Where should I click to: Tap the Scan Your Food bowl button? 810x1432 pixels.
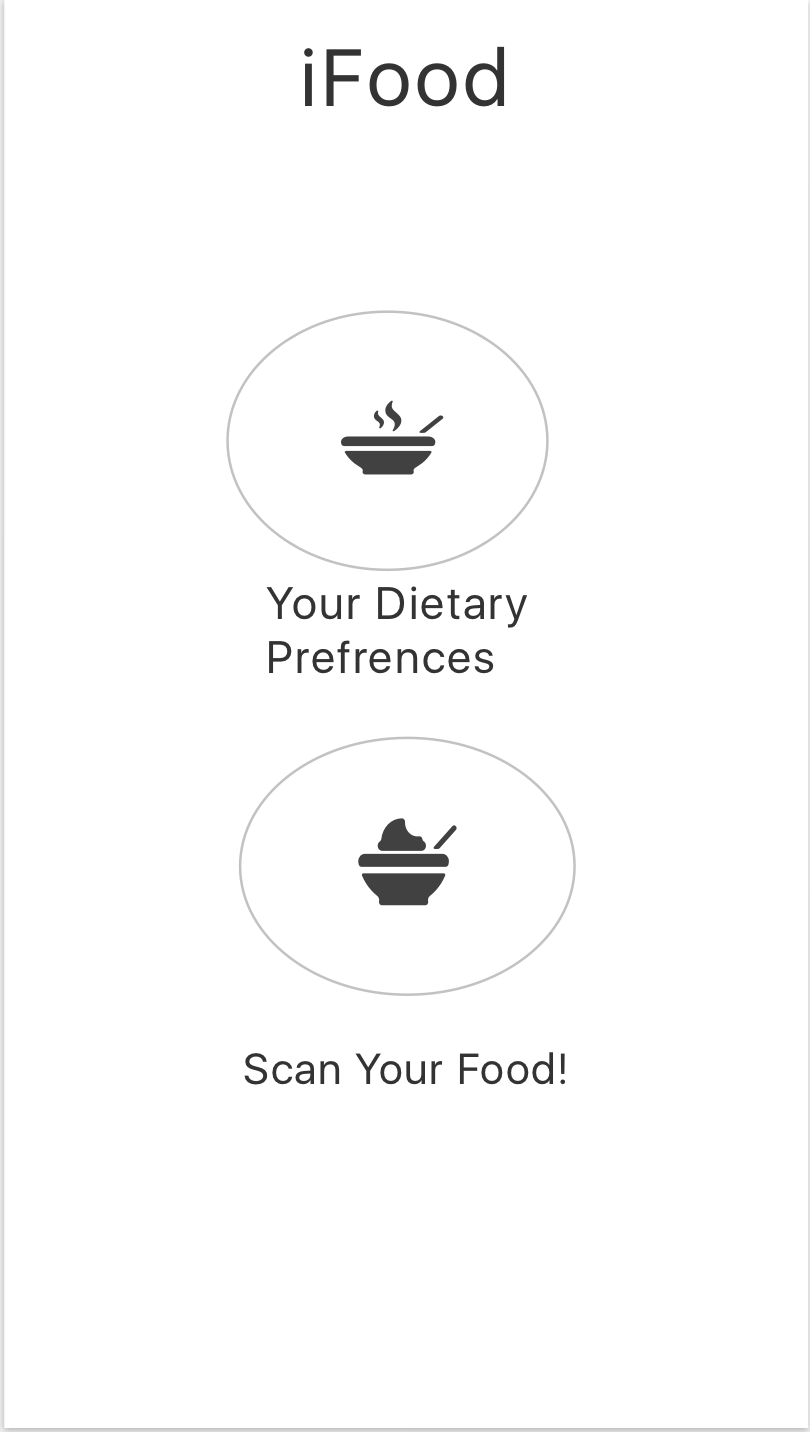click(x=407, y=866)
